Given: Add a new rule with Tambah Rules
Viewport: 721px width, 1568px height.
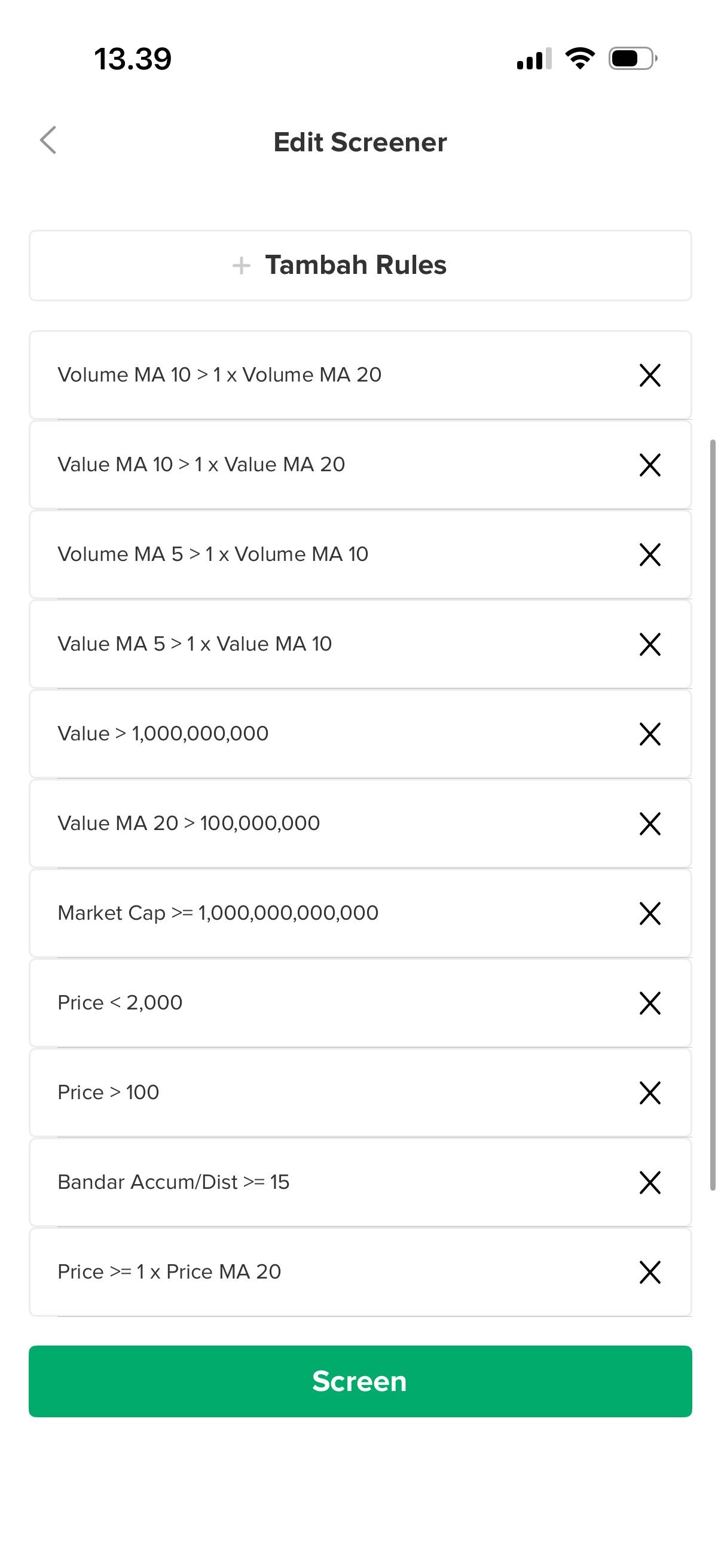Looking at the screenshot, I should (359, 266).
